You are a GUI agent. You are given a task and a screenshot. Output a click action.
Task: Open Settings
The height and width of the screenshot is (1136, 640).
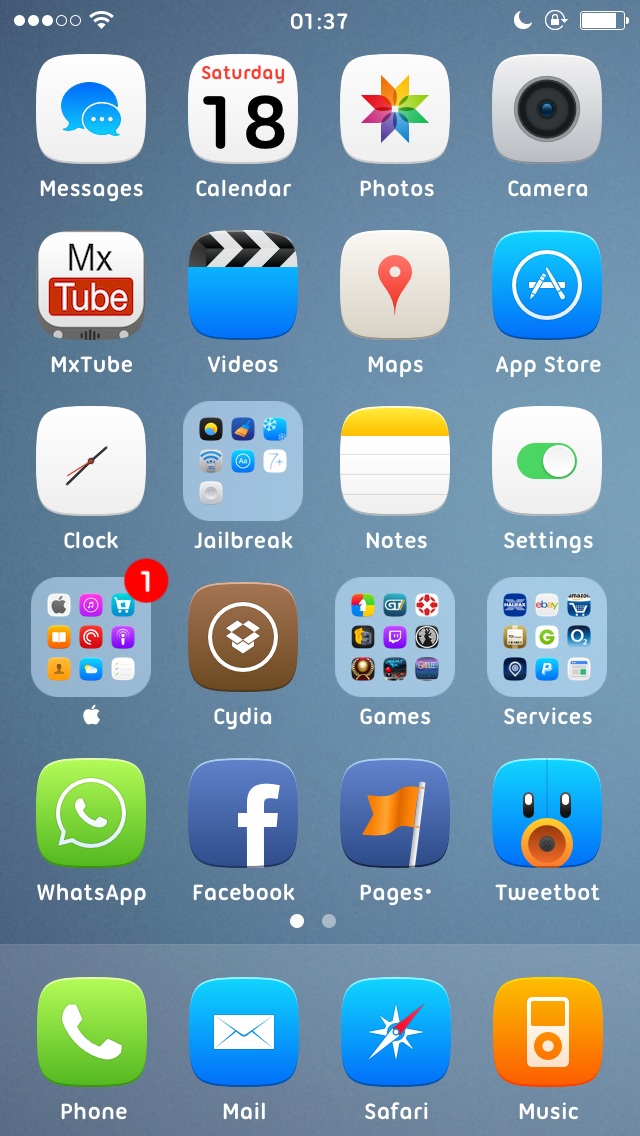tap(547, 462)
